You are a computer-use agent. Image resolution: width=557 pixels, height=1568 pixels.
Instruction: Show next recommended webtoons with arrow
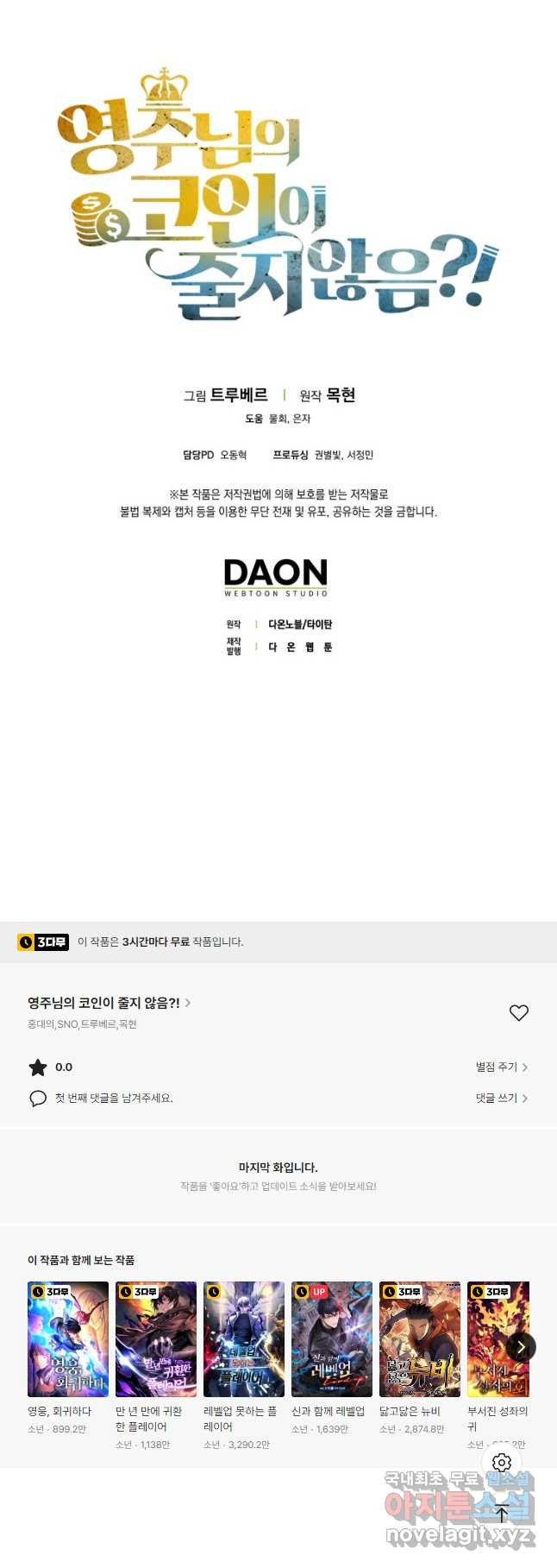[x=521, y=1347]
